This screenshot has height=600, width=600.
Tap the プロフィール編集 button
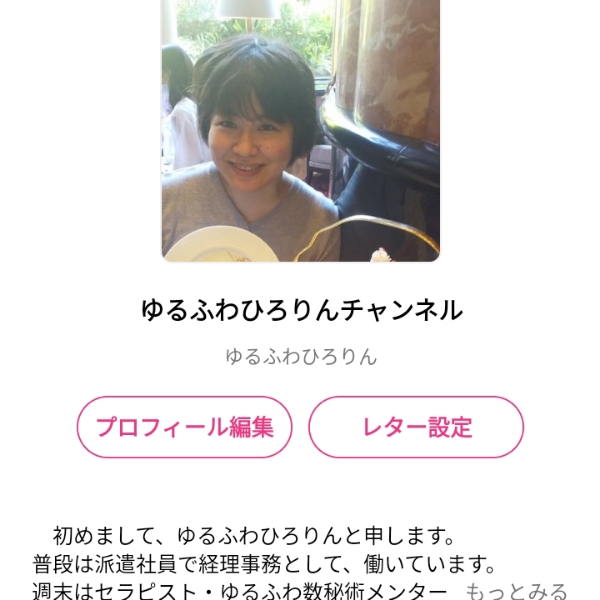(x=184, y=427)
